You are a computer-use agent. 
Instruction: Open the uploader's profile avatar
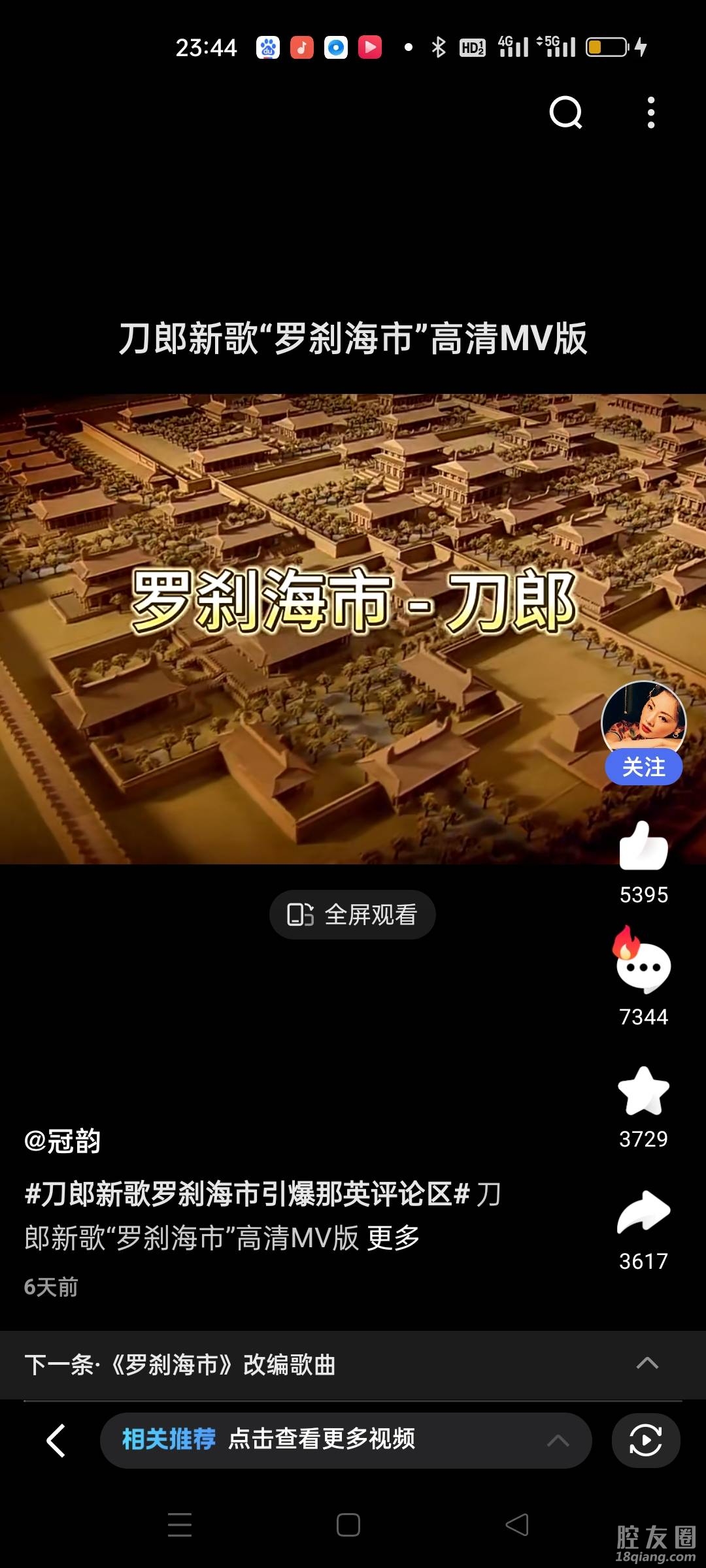pos(643,719)
